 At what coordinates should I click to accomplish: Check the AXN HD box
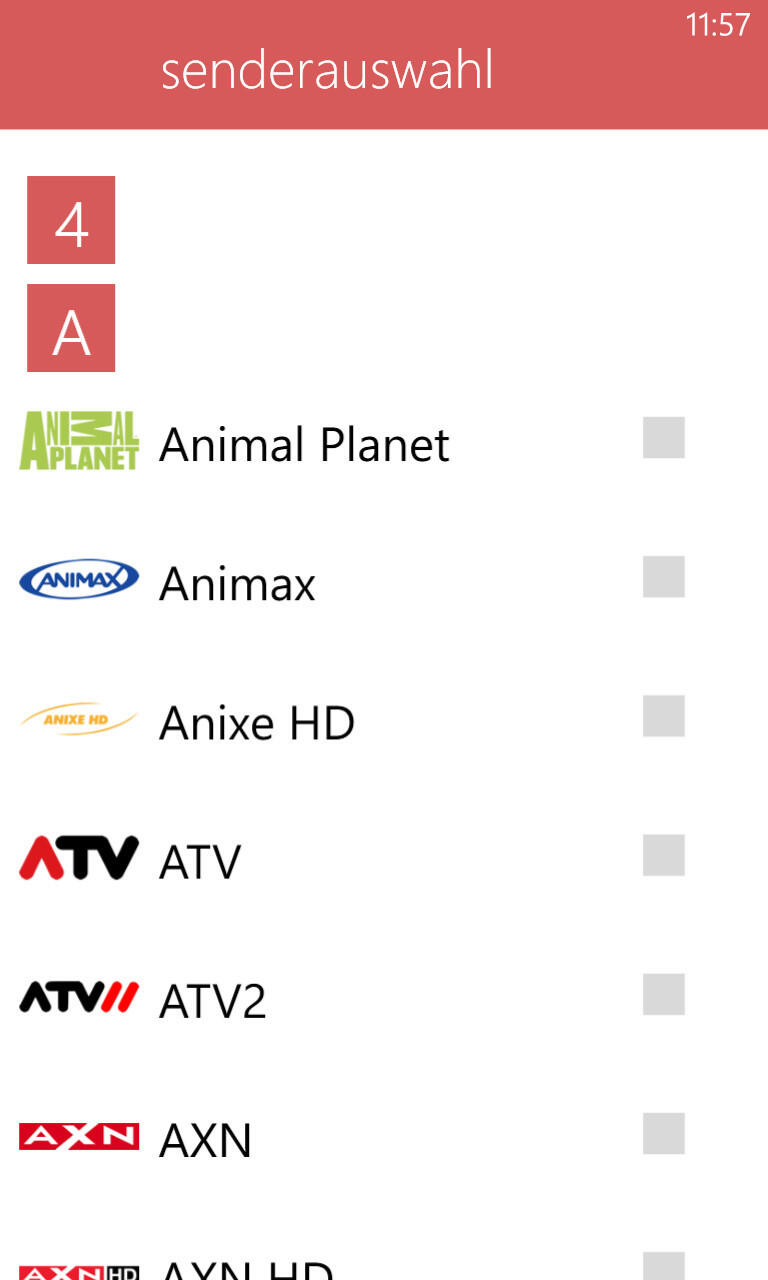coord(664,1266)
